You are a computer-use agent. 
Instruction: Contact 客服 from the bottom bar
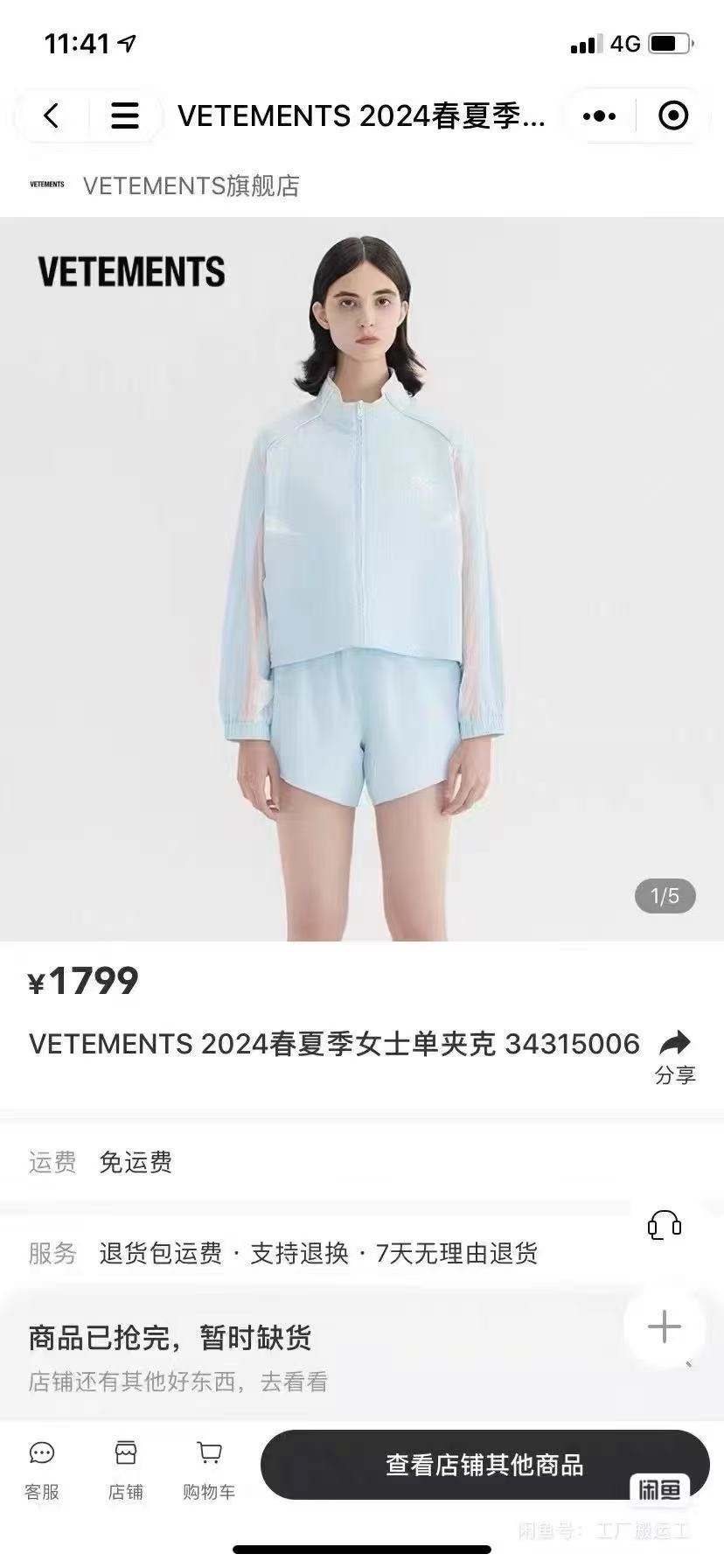[x=42, y=1471]
